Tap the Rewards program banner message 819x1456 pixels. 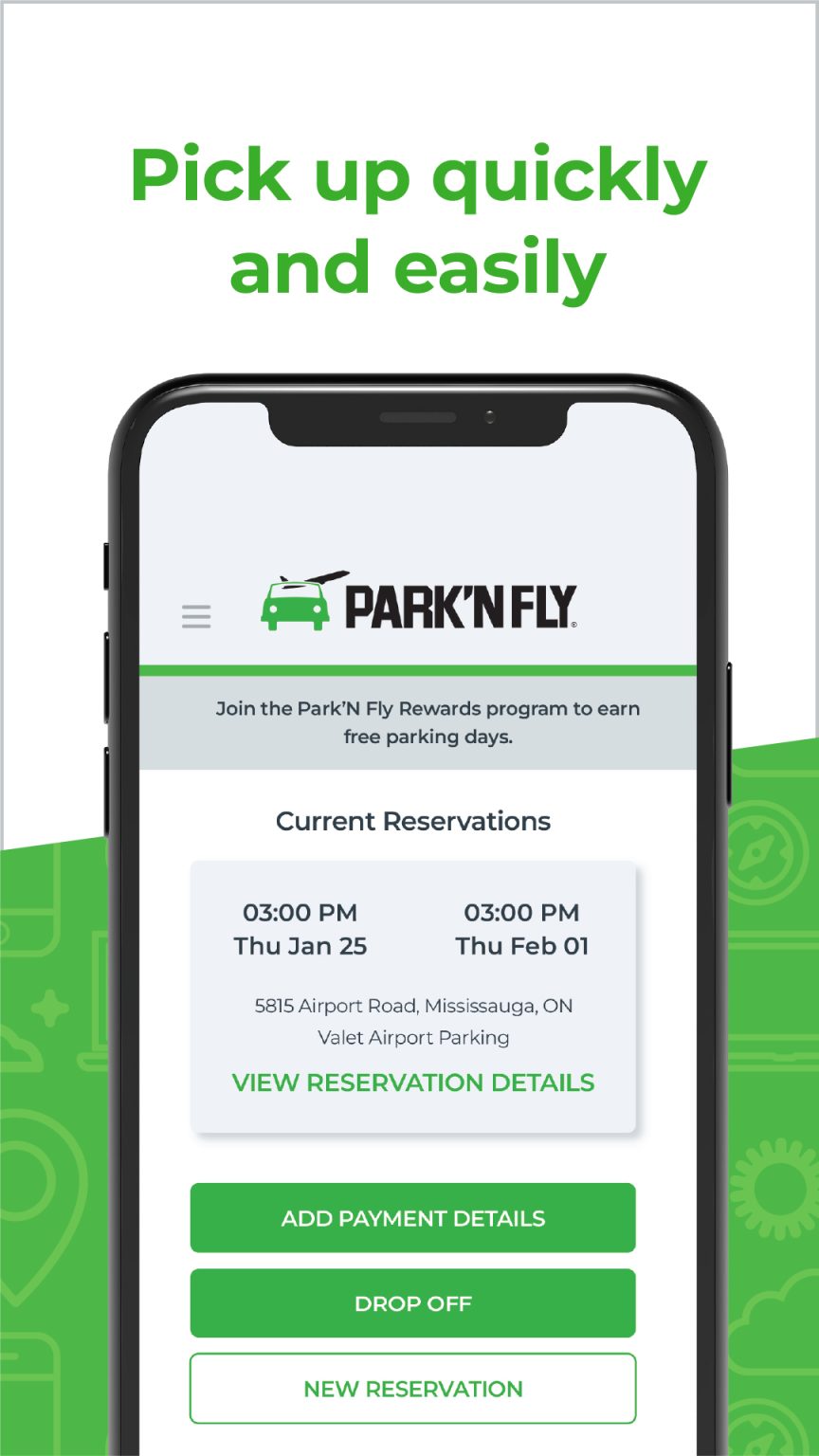[x=426, y=721]
